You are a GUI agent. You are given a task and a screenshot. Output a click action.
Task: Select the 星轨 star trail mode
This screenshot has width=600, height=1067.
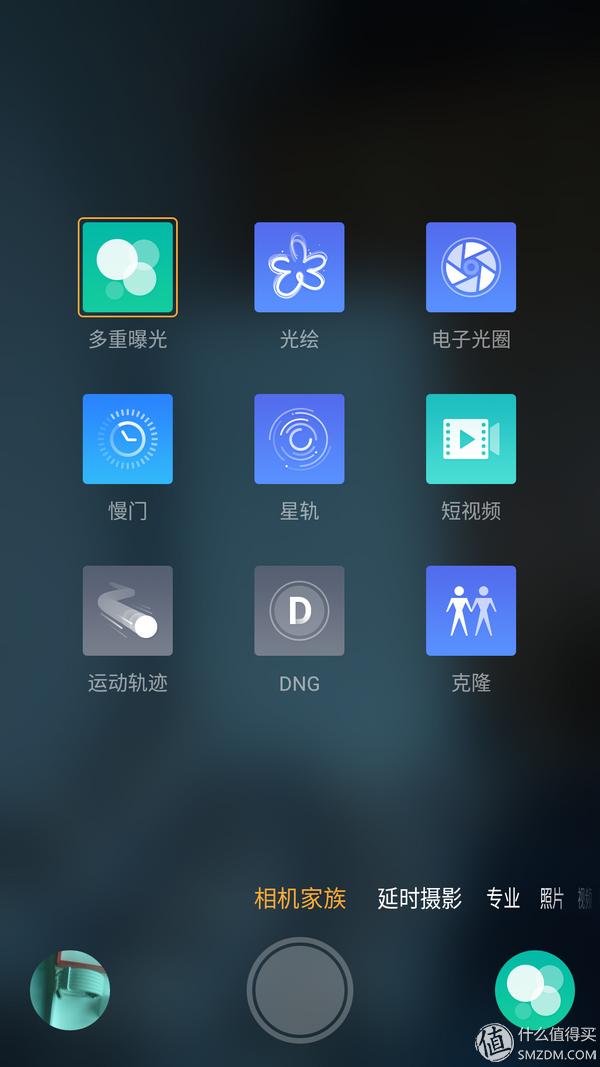tap(299, 439)
